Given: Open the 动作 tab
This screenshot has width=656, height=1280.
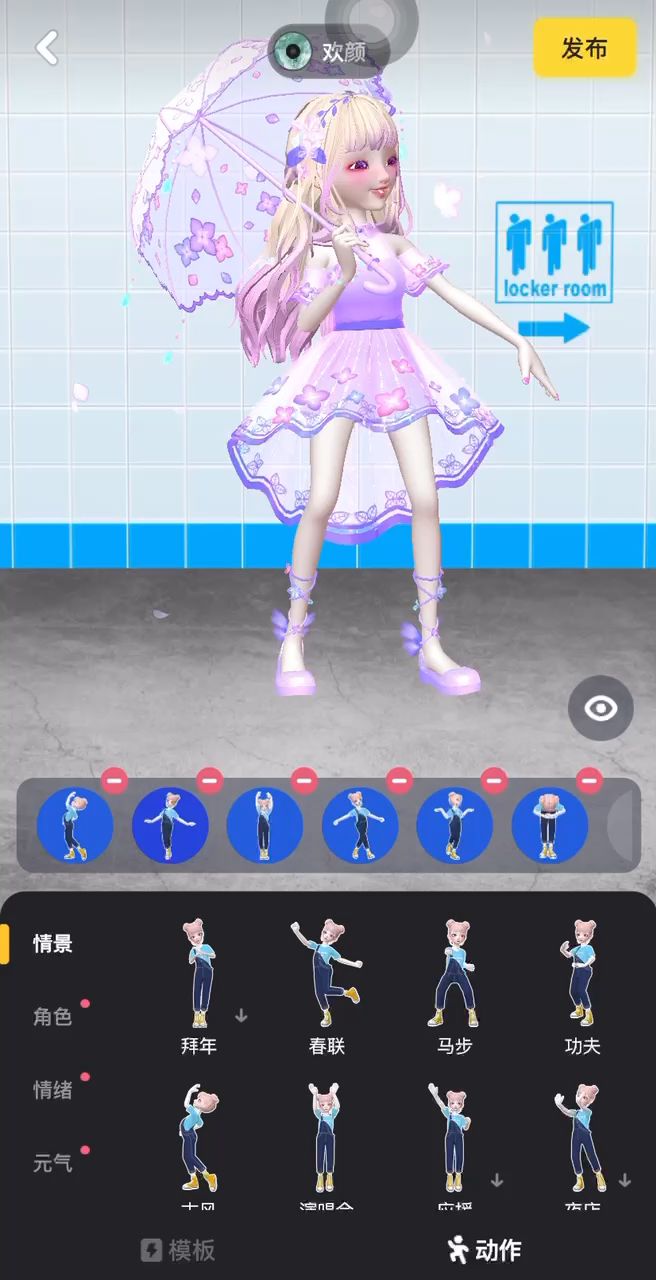Looking at the screenshot, I should (x=485, y=1250).
